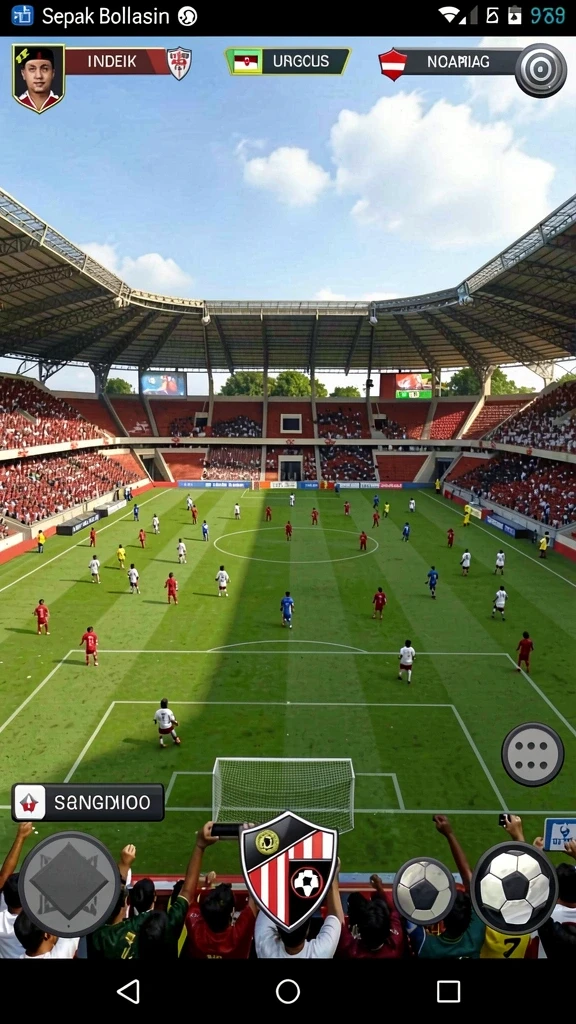The image size is (576, 1024).
Task: Hit the large soccer ball button
Action: point(515,888)
